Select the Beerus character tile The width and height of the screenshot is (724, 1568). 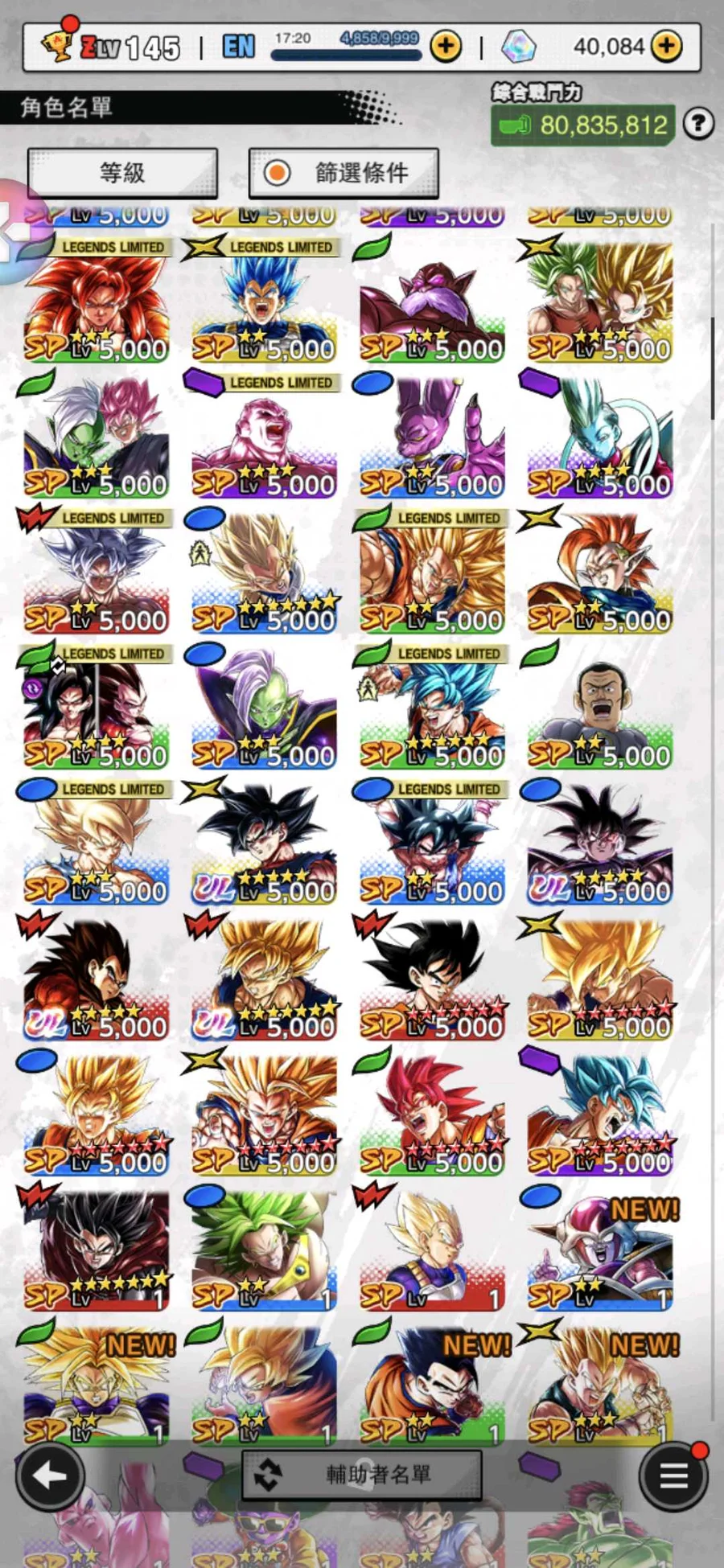pos(432,438)
